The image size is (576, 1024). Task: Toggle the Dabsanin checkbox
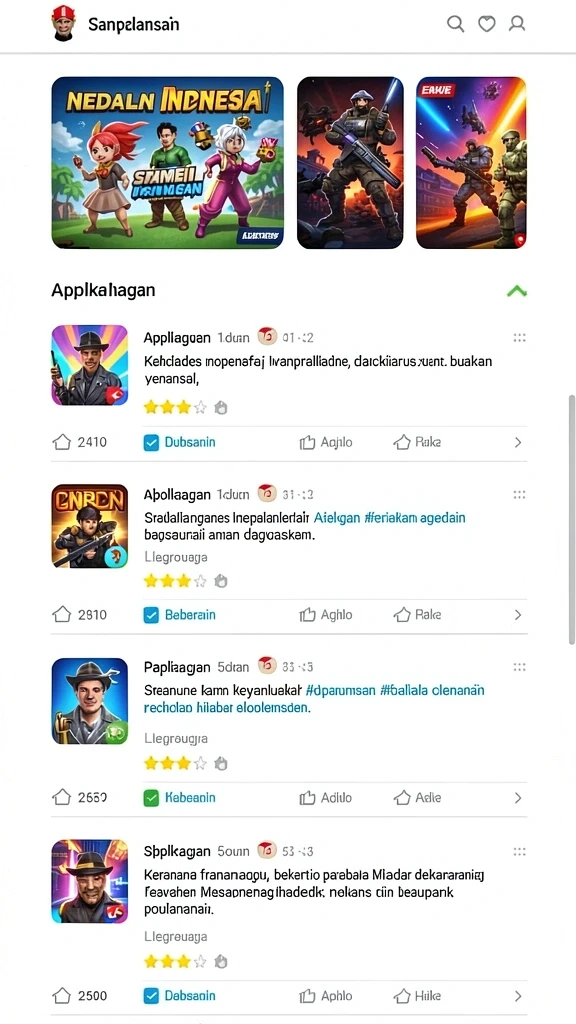tap(151, 996)
